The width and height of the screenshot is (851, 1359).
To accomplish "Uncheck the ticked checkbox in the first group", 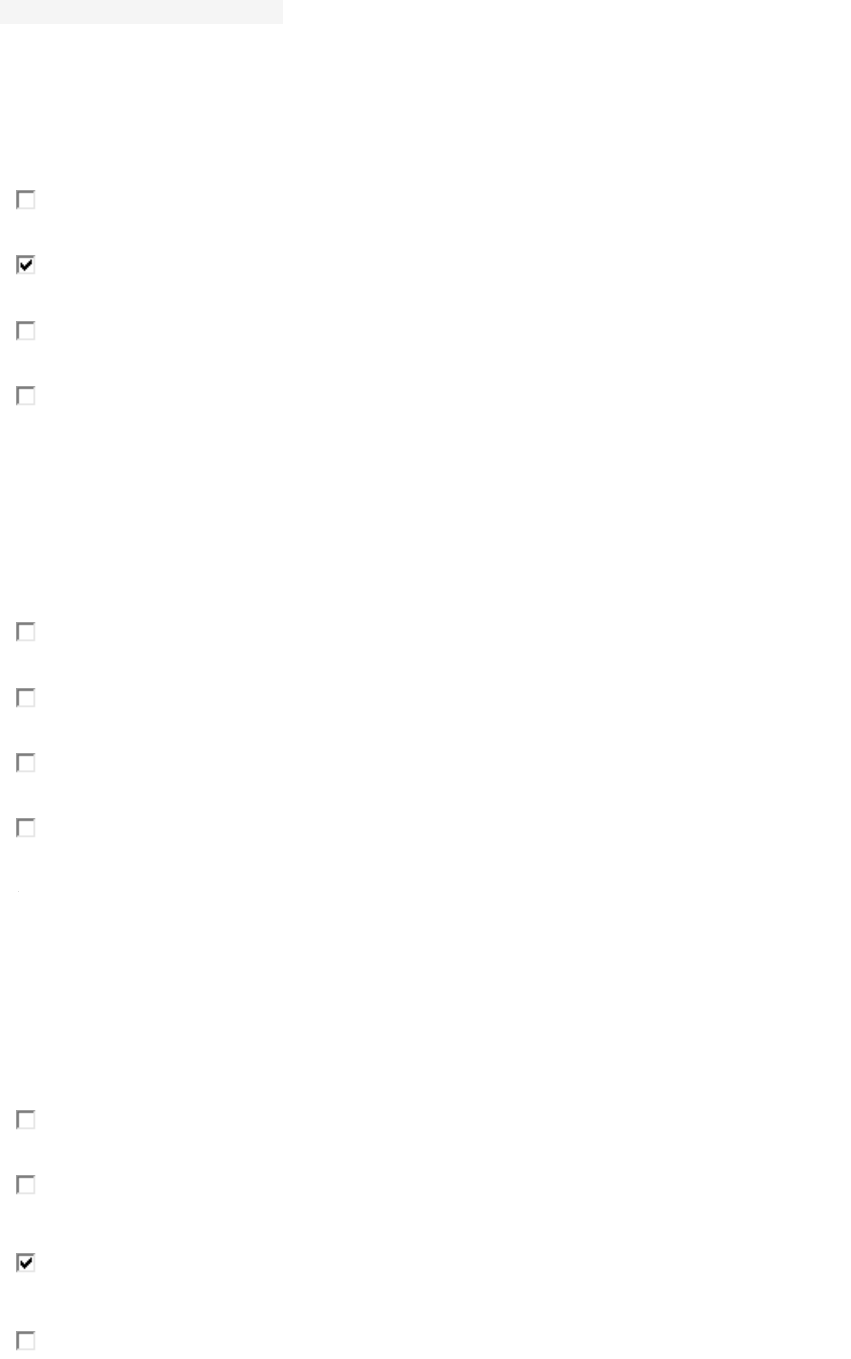I will pyautogui.click(x=26, y=265).
